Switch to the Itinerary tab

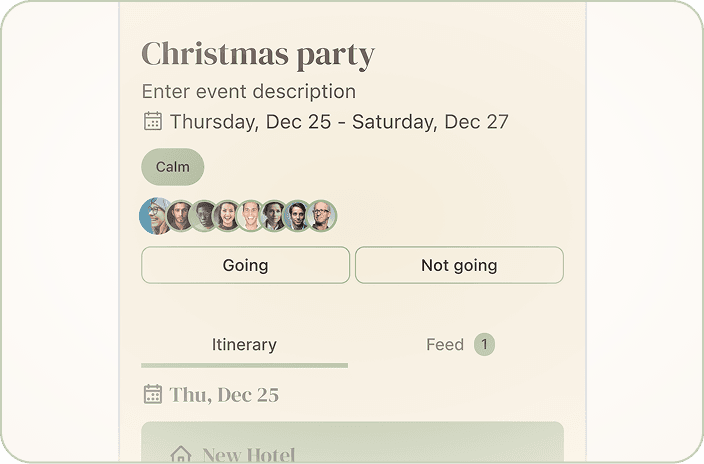pos(244,345)
